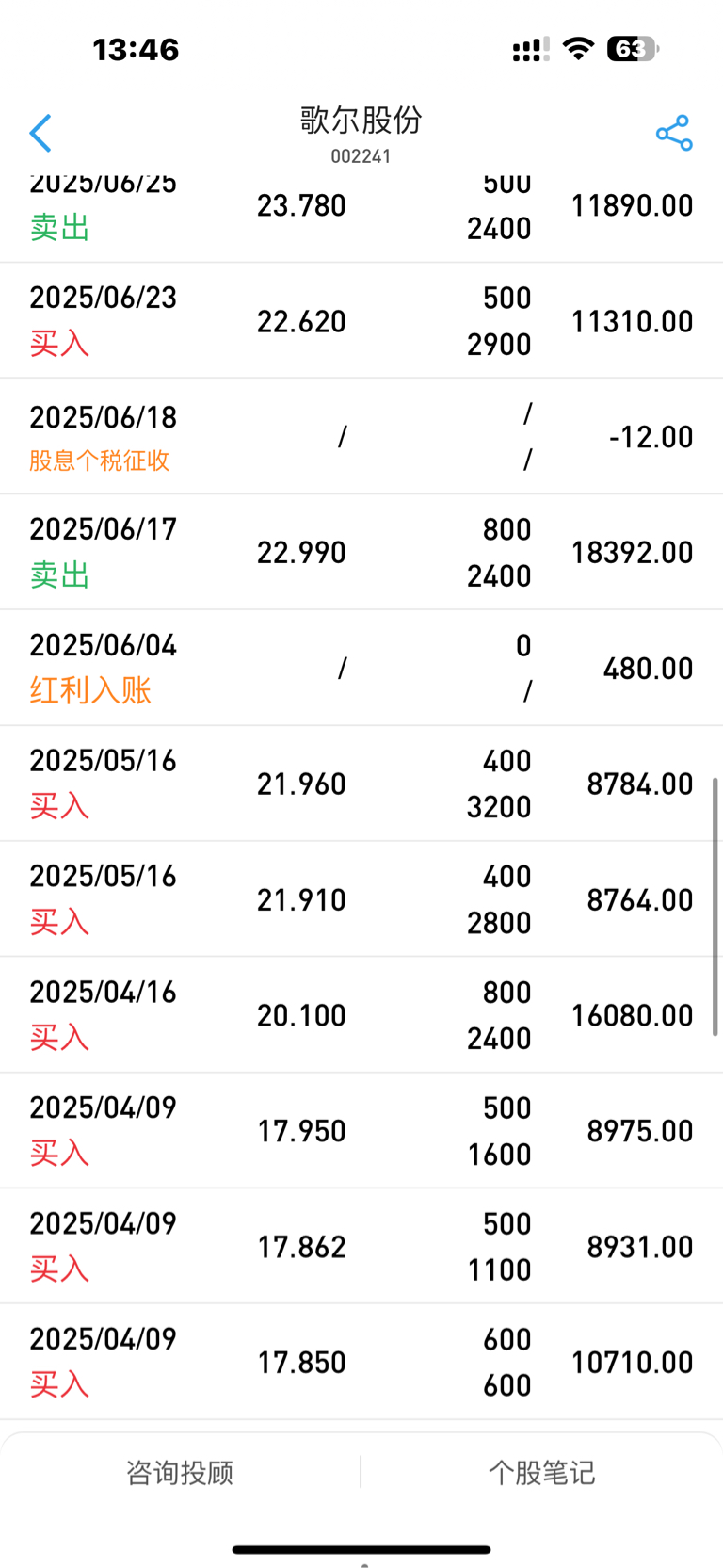This screenshot has width=723, height=1568.
Task: Go back using the top-left arrow
Action: click(x=40, y=133)
